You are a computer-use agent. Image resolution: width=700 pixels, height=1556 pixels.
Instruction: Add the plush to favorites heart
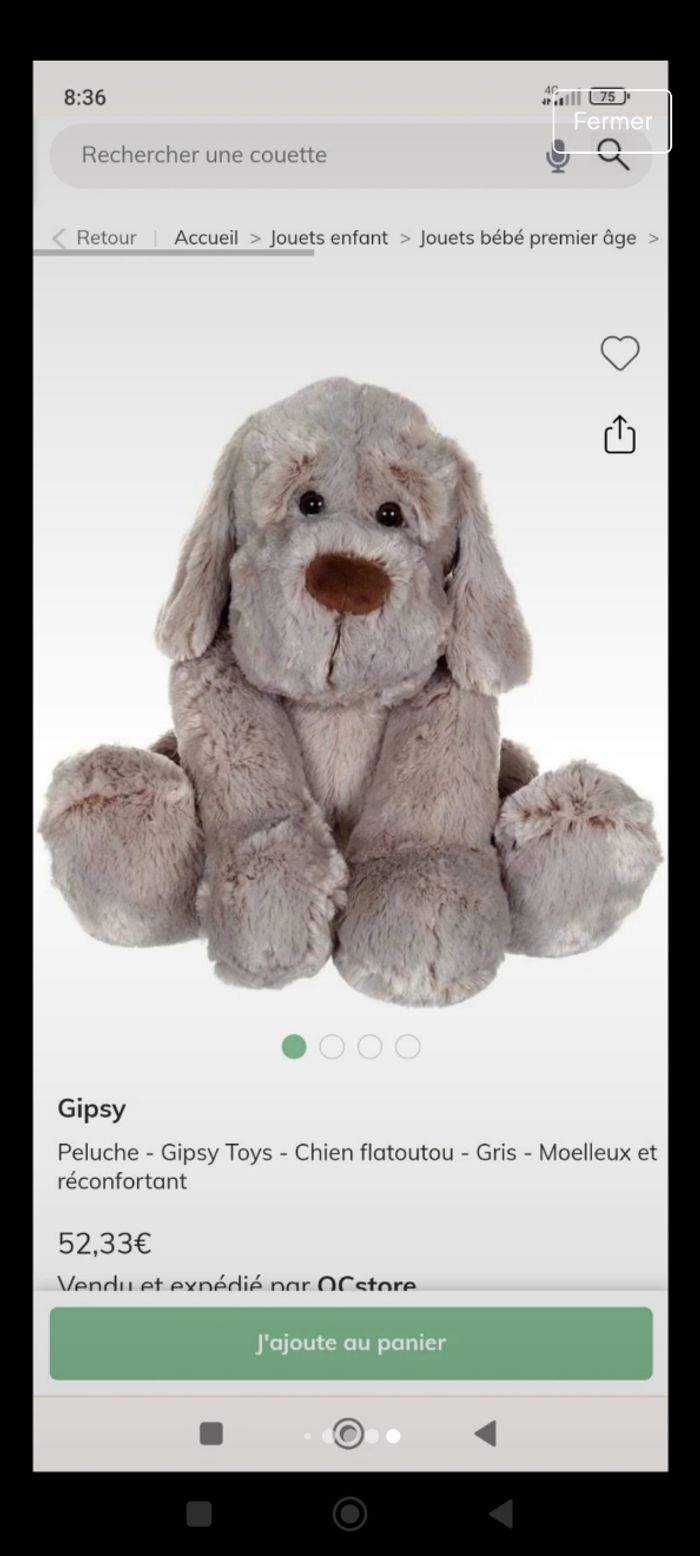click(x=619, y=353)
